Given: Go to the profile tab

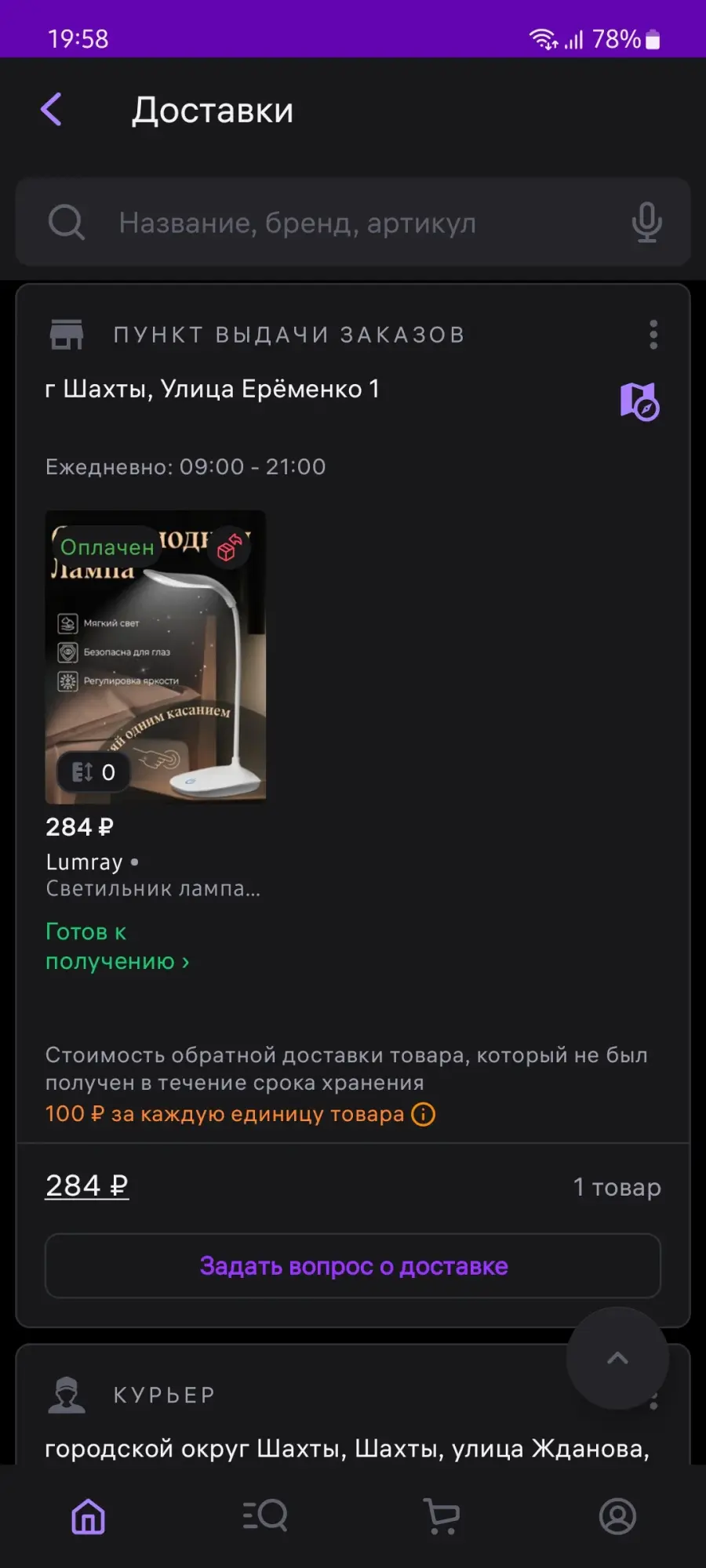Looking at the screenshot, I should tap(618, 1516).
